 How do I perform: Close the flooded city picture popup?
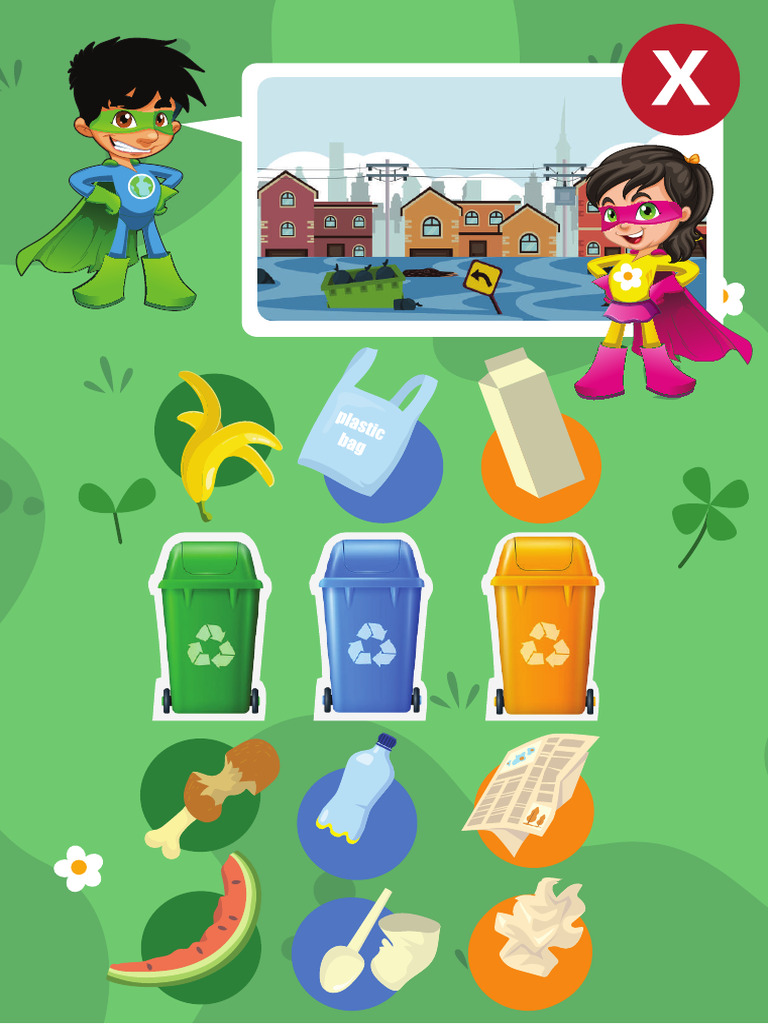[680, 79]
